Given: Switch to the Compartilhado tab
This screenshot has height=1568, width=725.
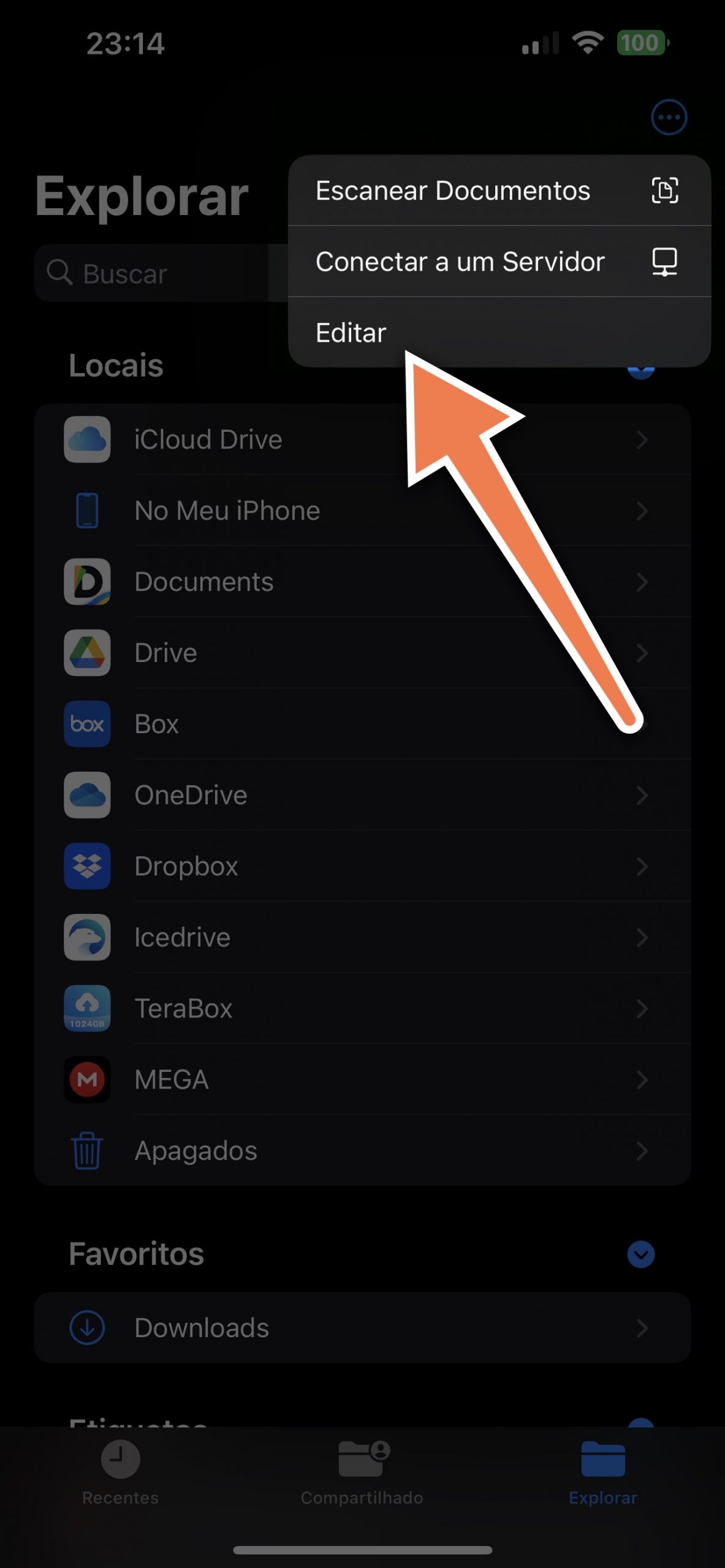Looking at the screenshot, I should click(362, 1472).
